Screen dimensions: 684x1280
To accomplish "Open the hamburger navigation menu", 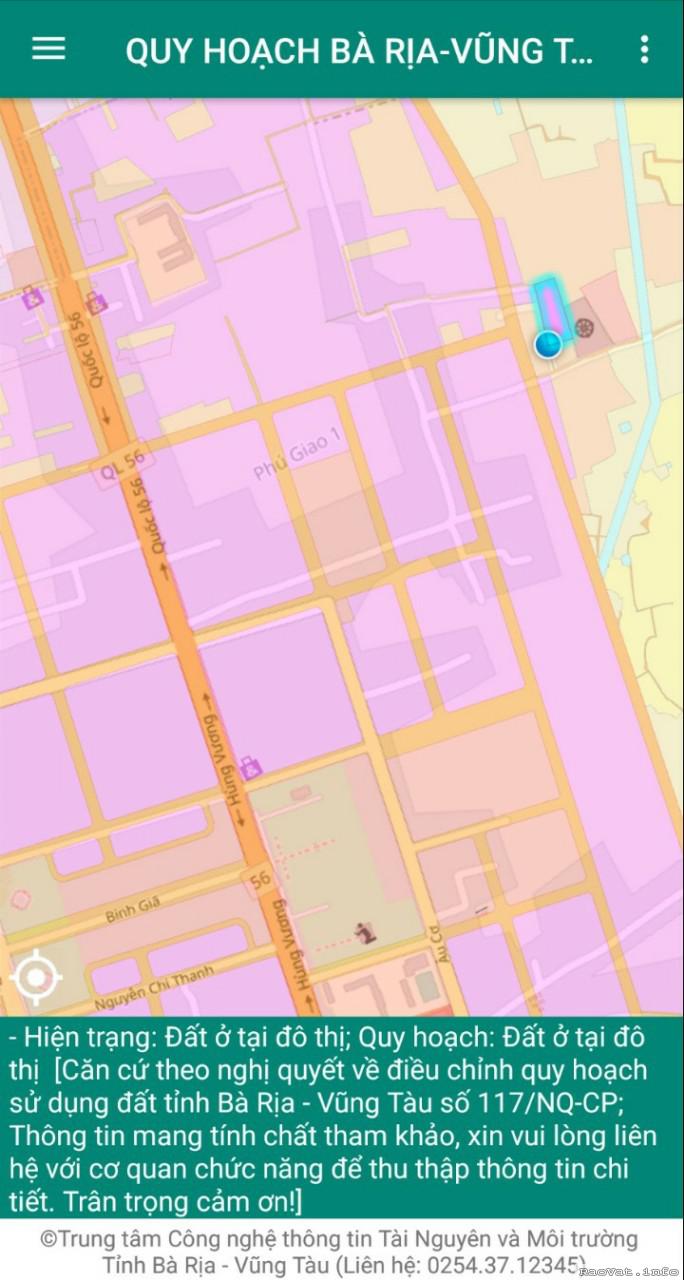I will pyautogui.click(x=48, y=49).
